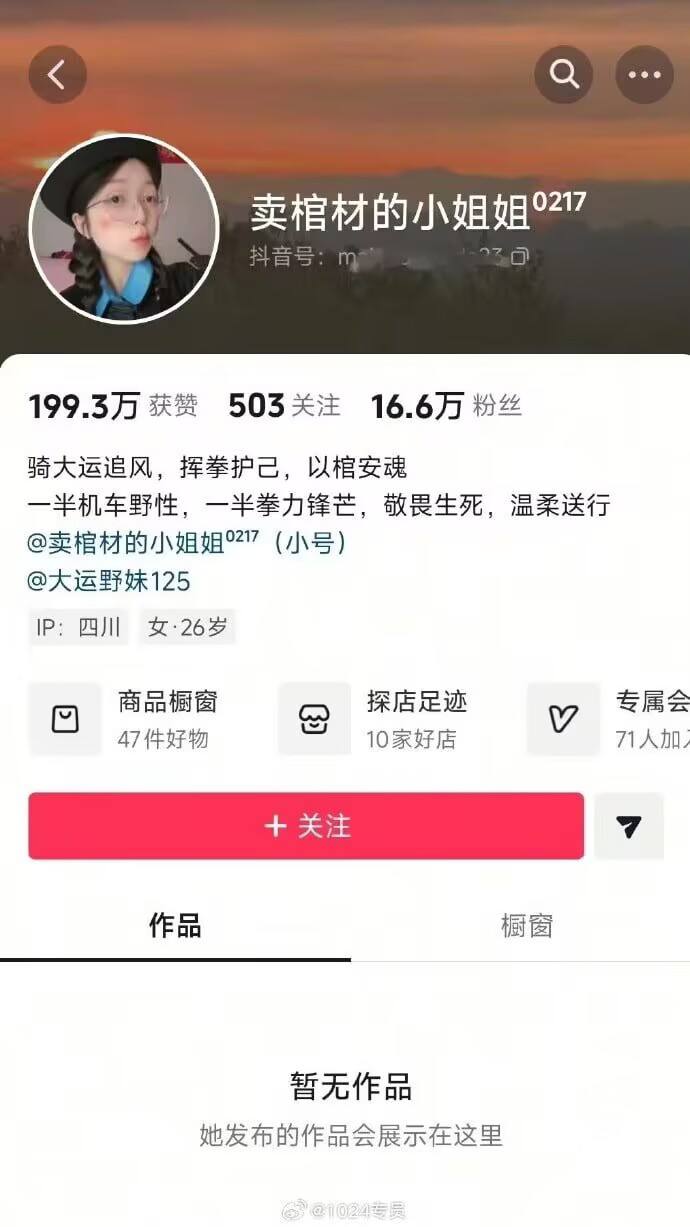Copy the Douyin ID with copy icon
This screenshot has height=1227, width=690.
click(x=520, y=257)
